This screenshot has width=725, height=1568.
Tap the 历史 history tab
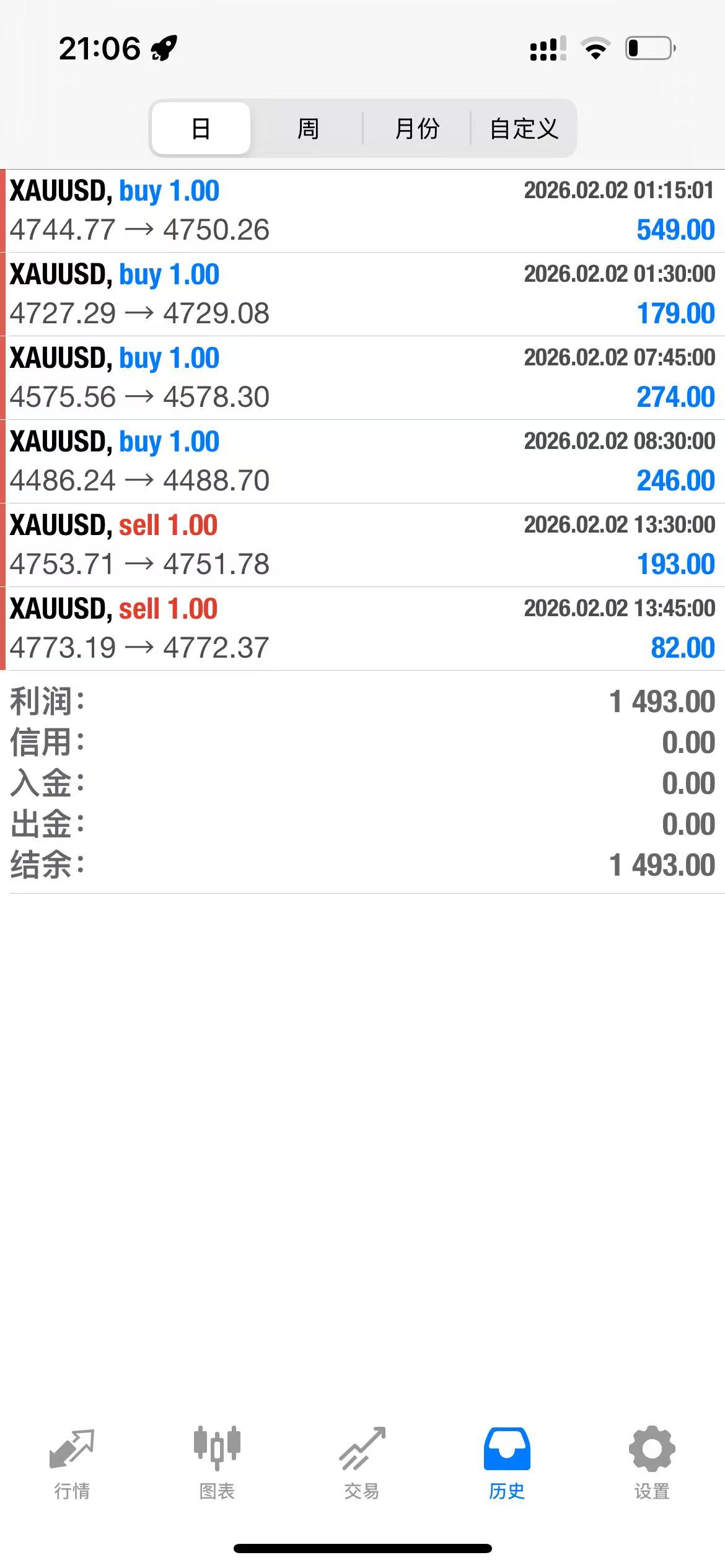tap(507, 1463)
